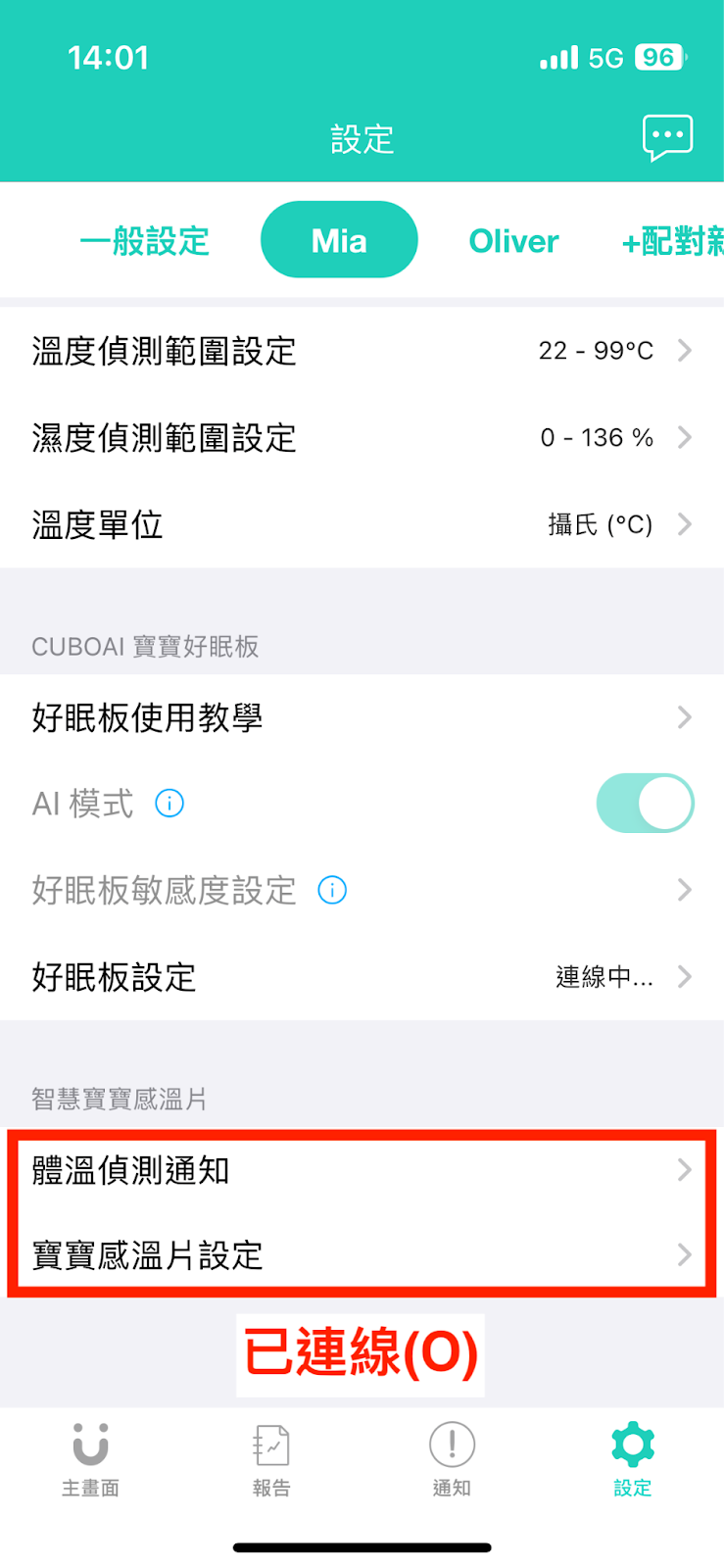The image size is (724, 1568).
Task: View info about AI 模式
Action: pyautogui.click(x=169, y=805)
